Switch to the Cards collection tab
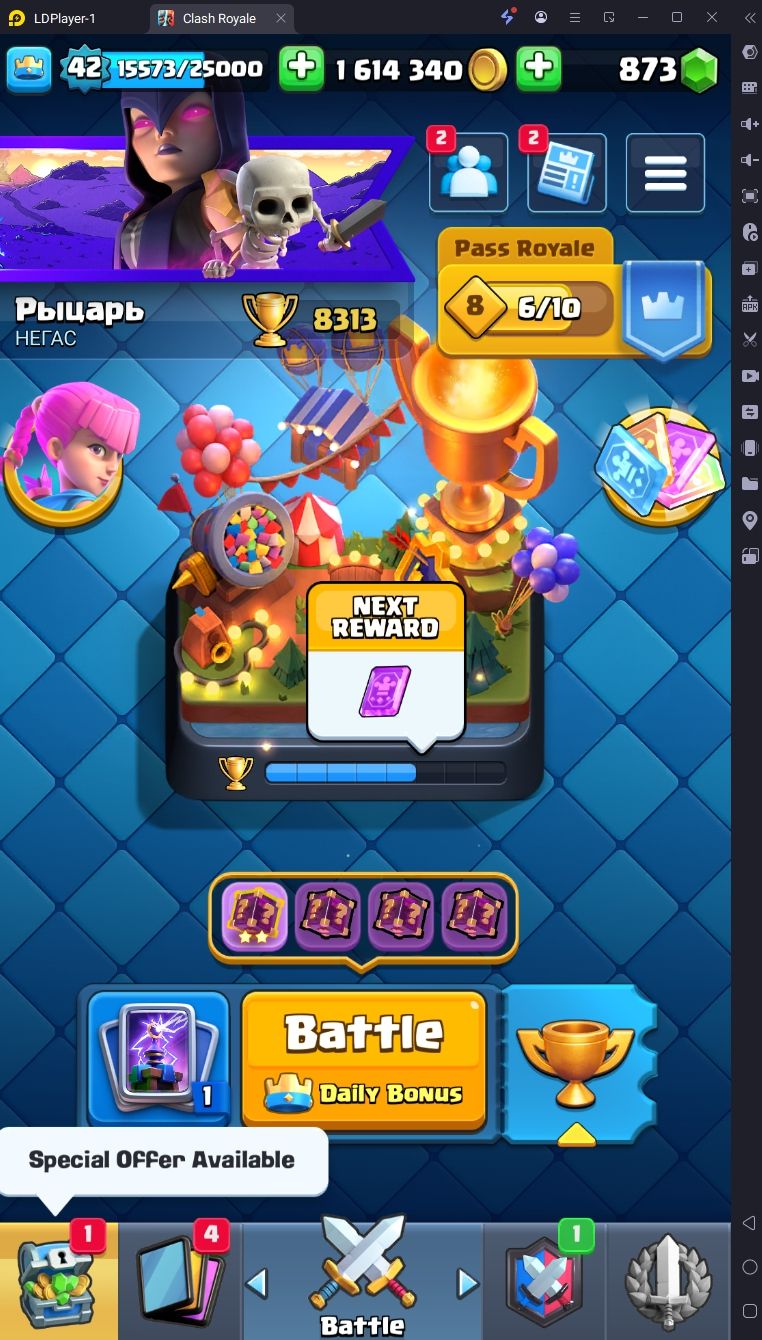Image resolution: width=762 pixels, height=1340 pixels. point(180,1281)
